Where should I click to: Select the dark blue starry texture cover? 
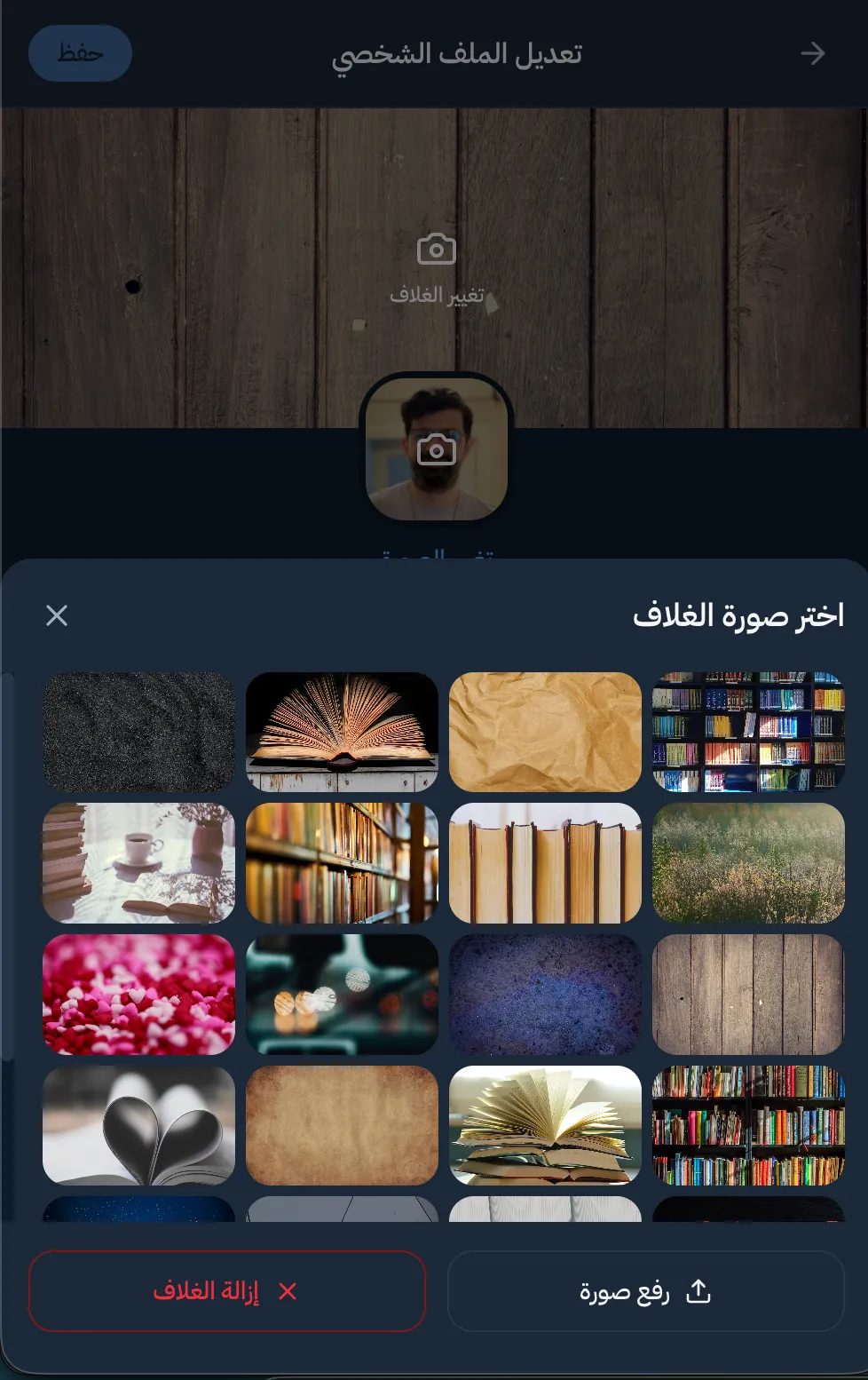point(545,995)
